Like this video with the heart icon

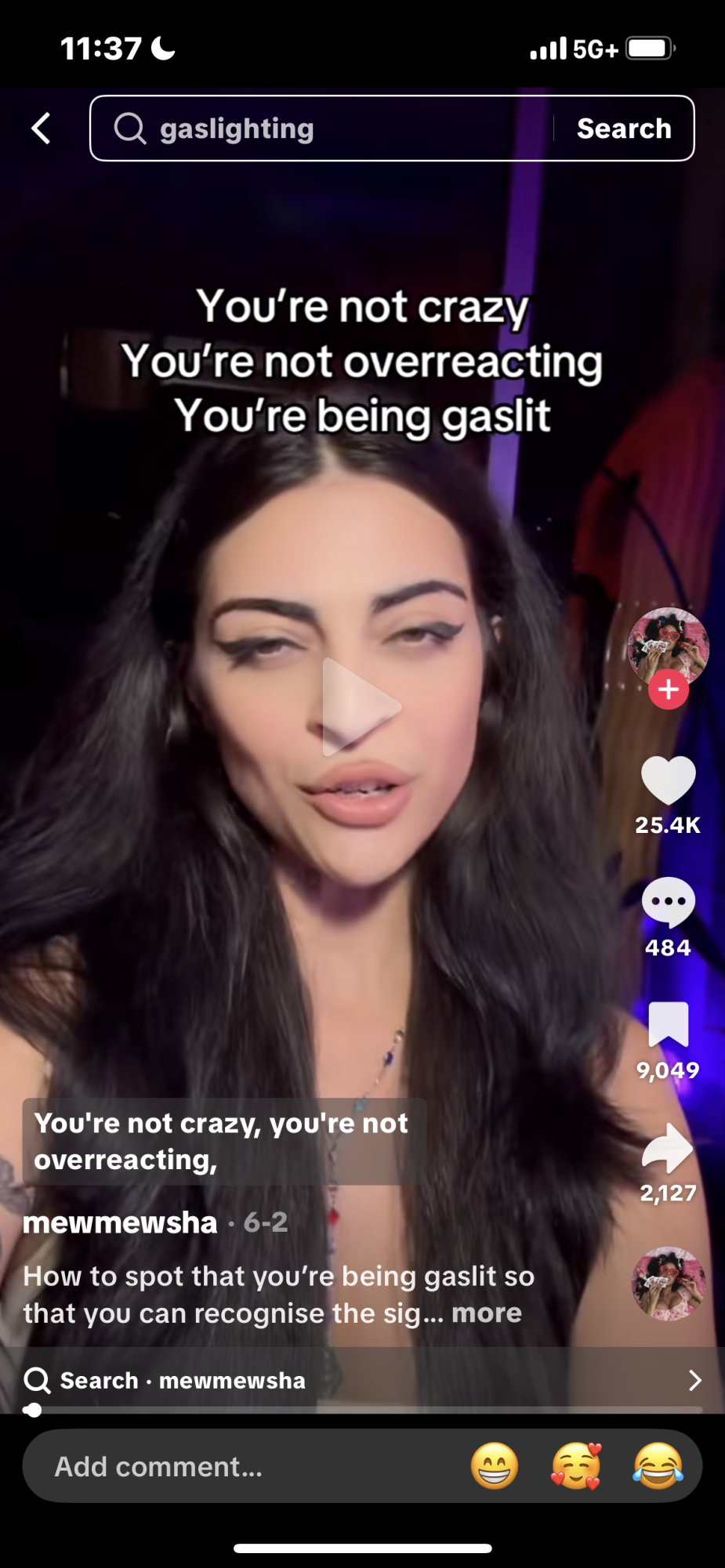tap(668, 780)
